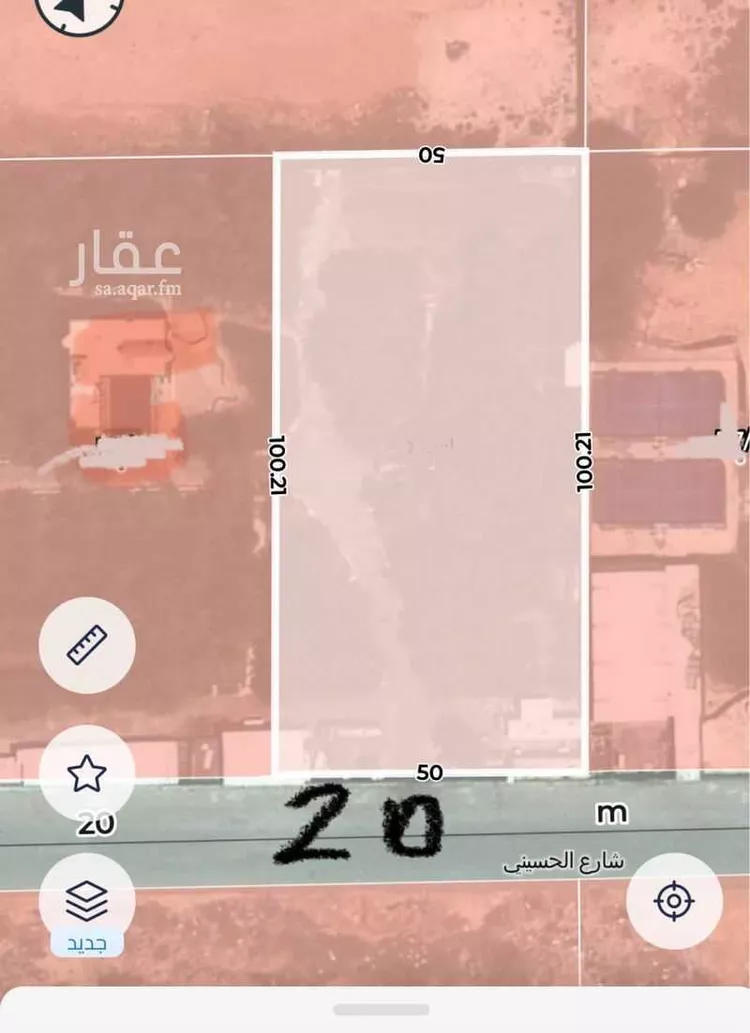Toggle favorite status with star button
Image resolution: width=750 pixels, height=1033 pixels.
click(x=87, y=773)
